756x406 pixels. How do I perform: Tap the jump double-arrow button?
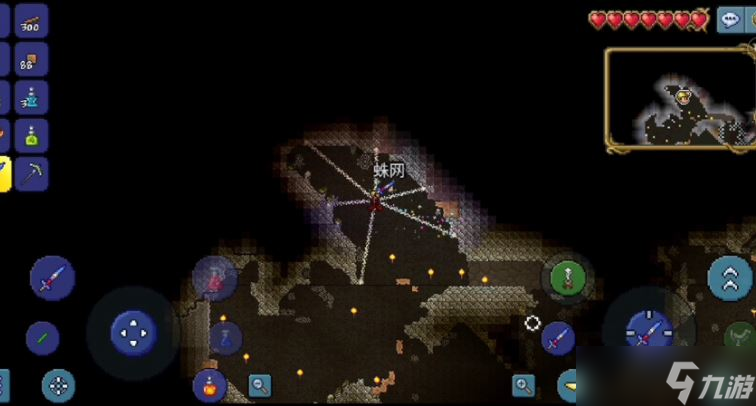click(x=730, y=278)
